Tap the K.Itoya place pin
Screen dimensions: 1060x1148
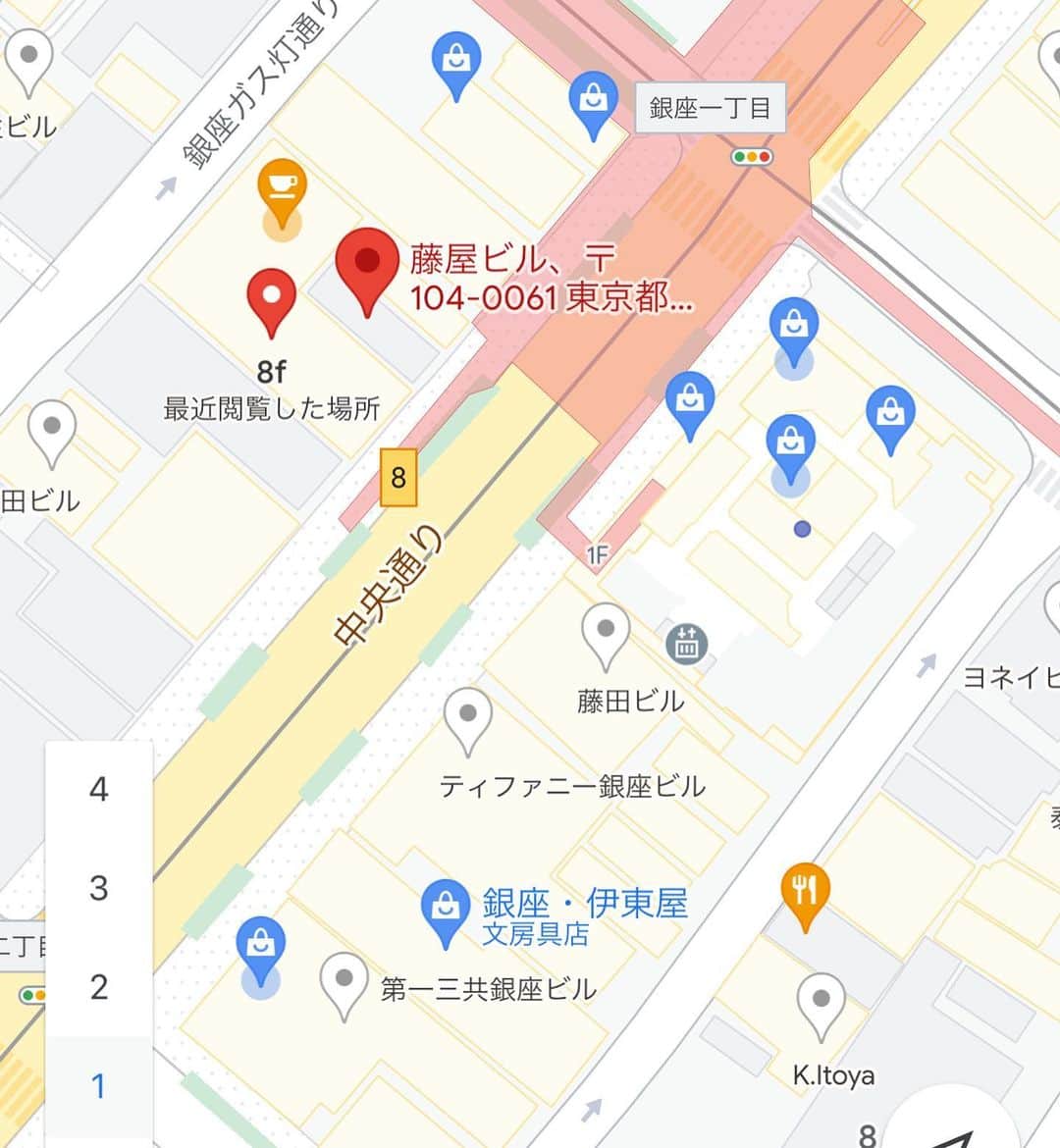click(x=820, y=1005)
